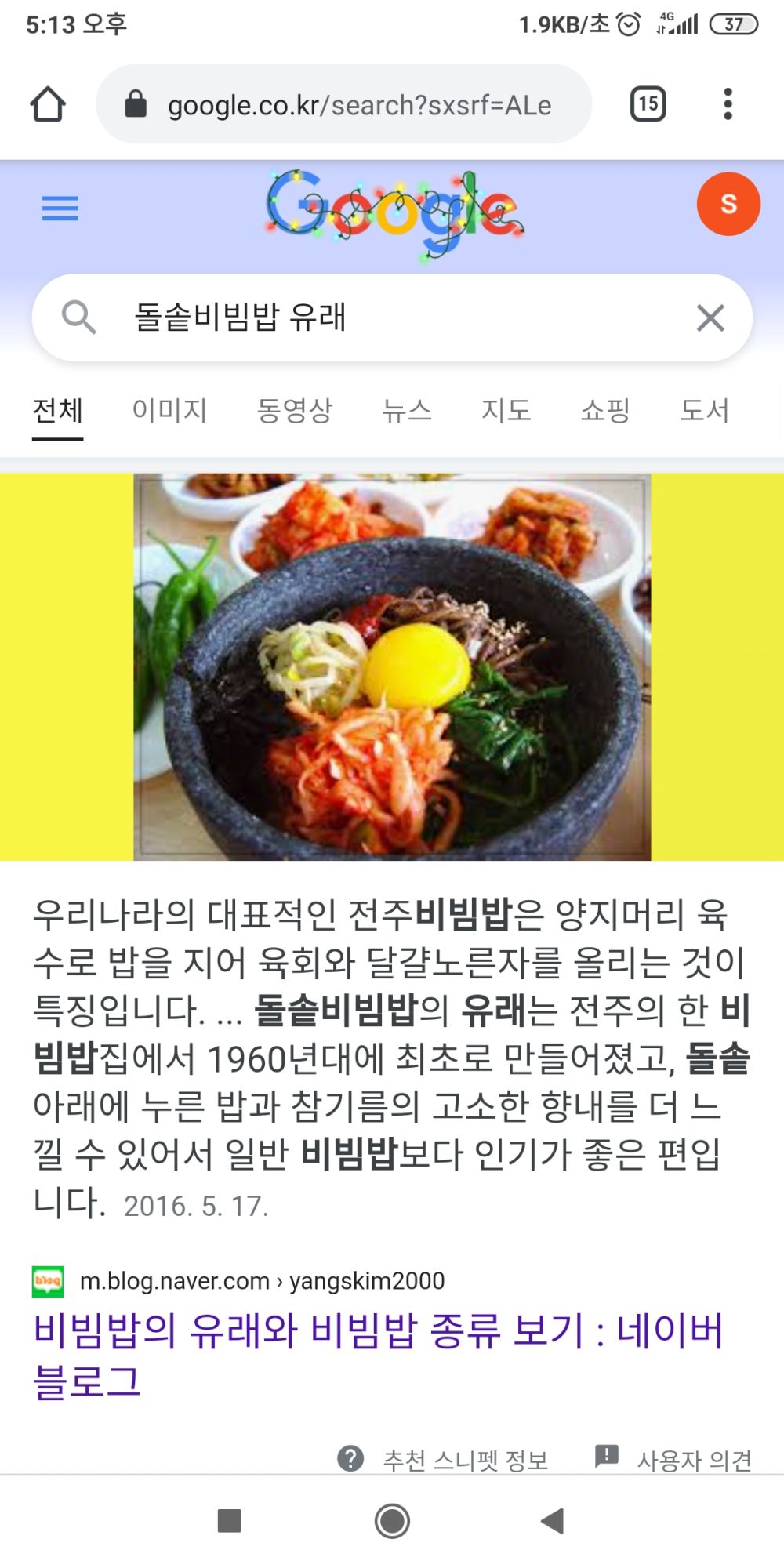Tap the system back button

[553, 1521]
